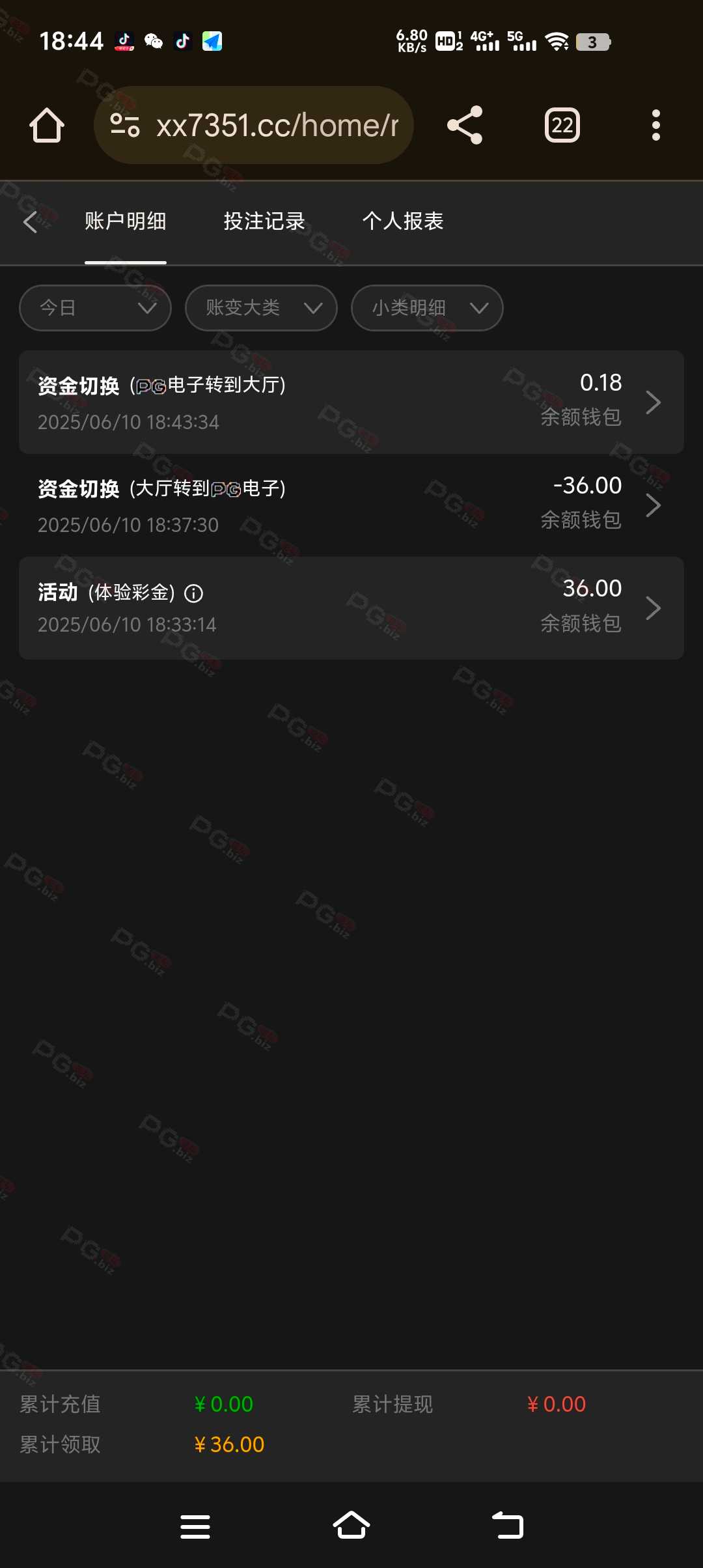Select the 账户明细 tab
Viewport: 703px width, 1568px height.
tap(126, 221)
